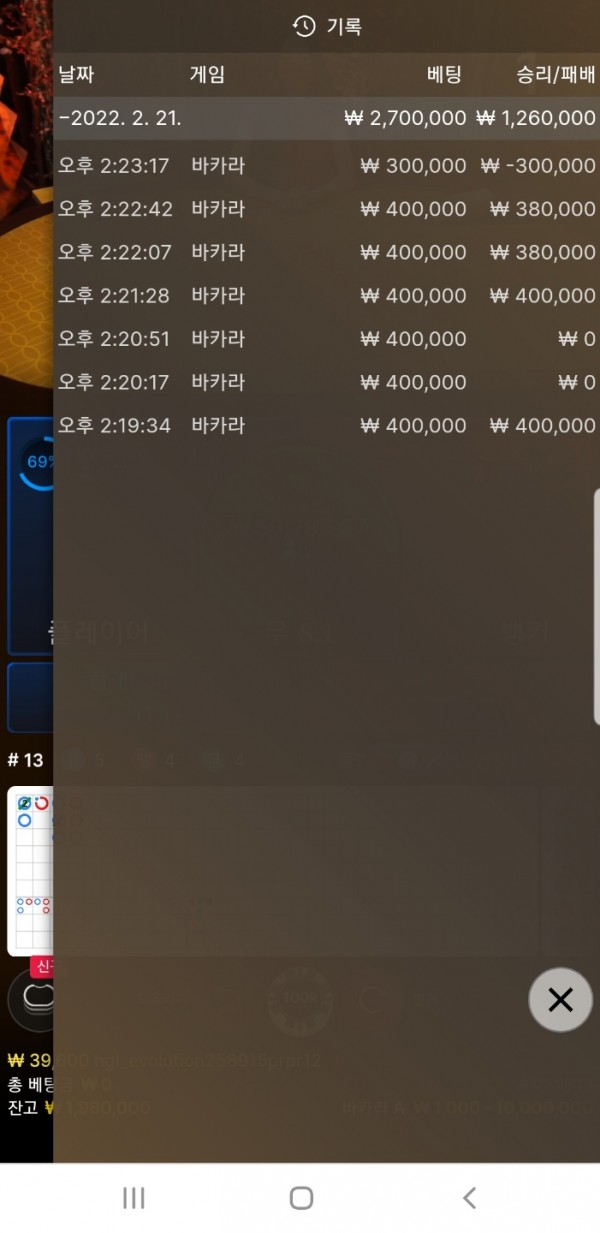
Task: Open the 오후 2:22:42 baccarat record
Action: pyautogui.click(x=326, y=209)
